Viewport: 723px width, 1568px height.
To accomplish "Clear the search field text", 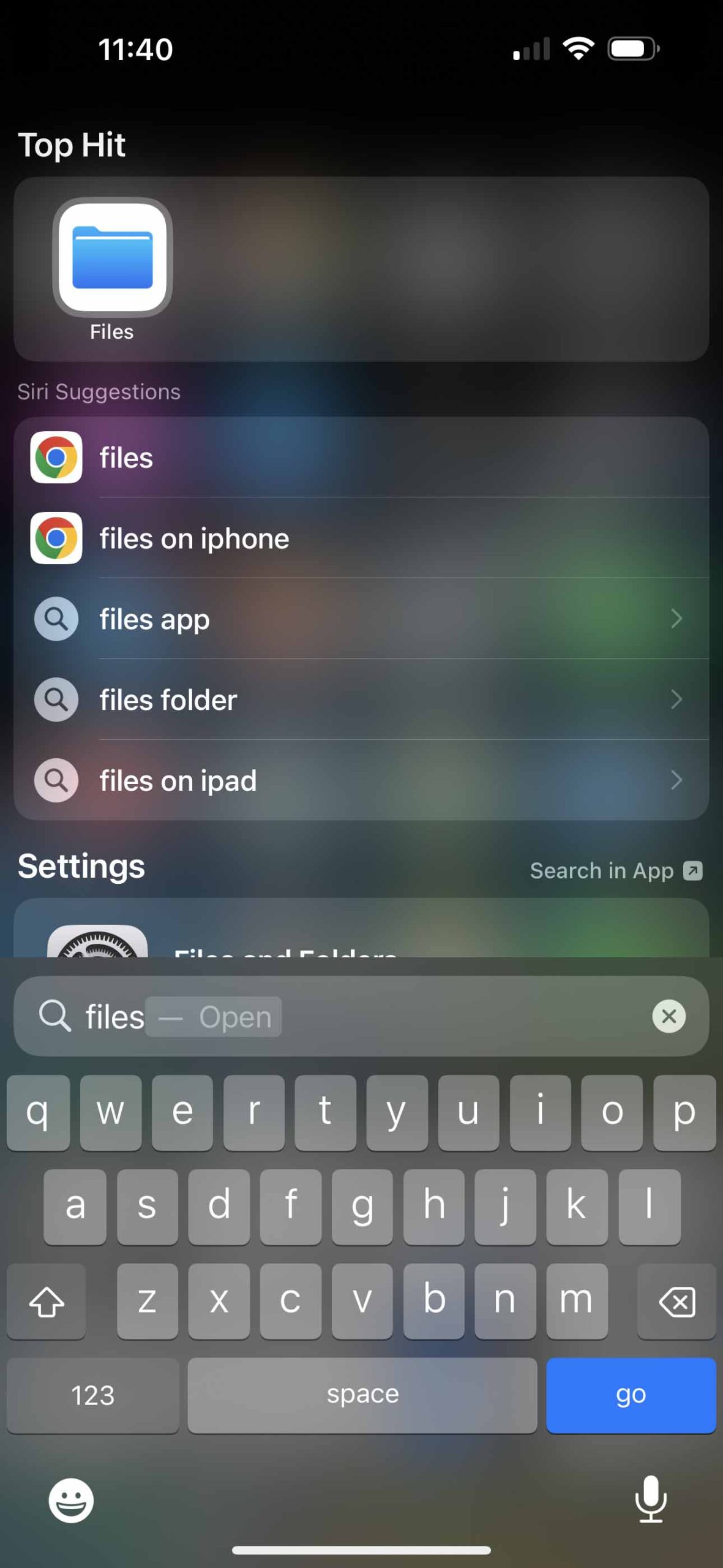I will point(669,1016).
